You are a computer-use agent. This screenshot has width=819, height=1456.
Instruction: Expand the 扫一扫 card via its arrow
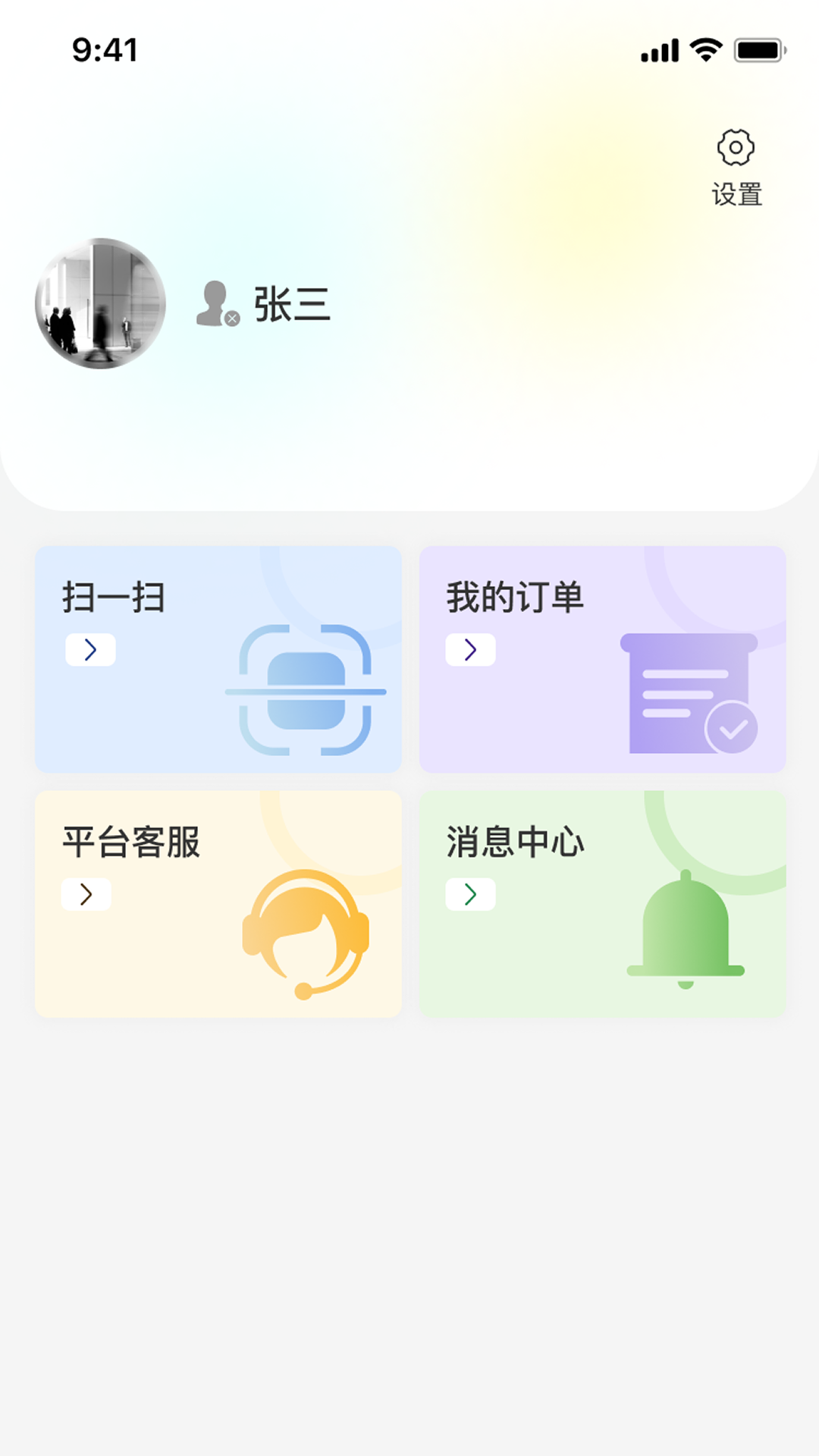(x=89, y=649)
